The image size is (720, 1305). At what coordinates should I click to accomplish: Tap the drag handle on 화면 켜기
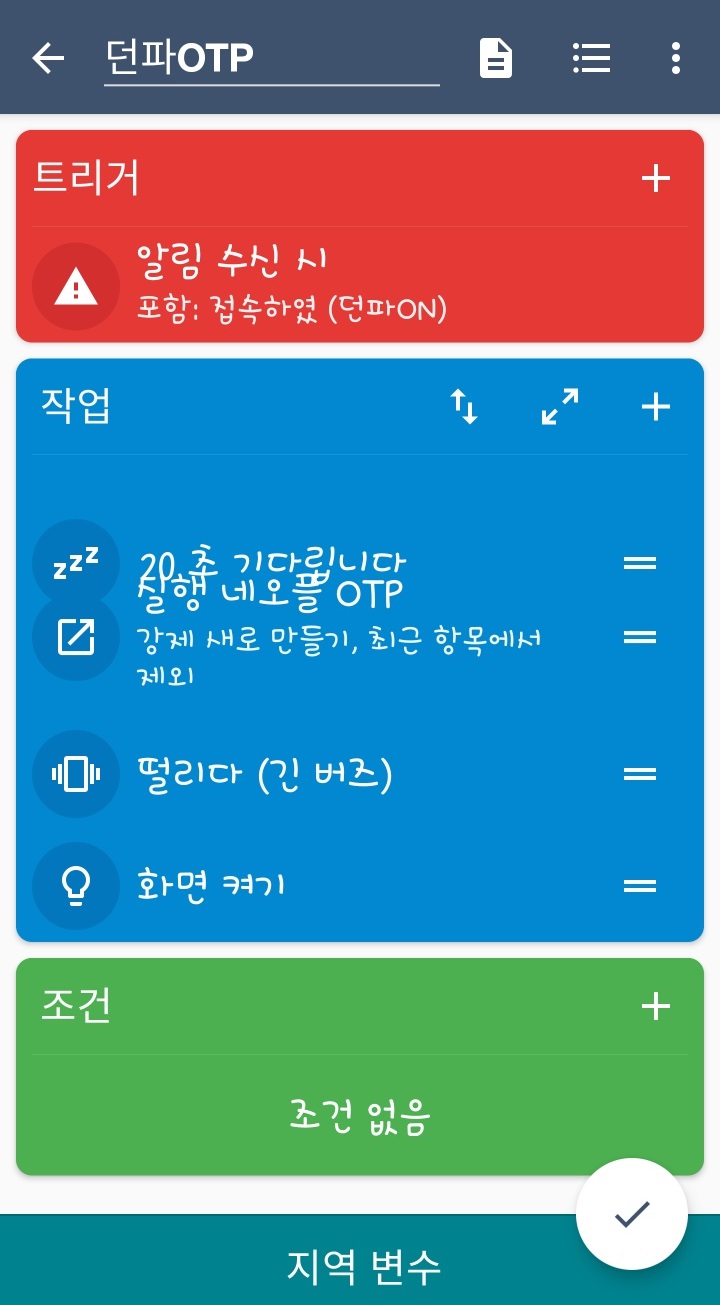(x=640, y=886)
